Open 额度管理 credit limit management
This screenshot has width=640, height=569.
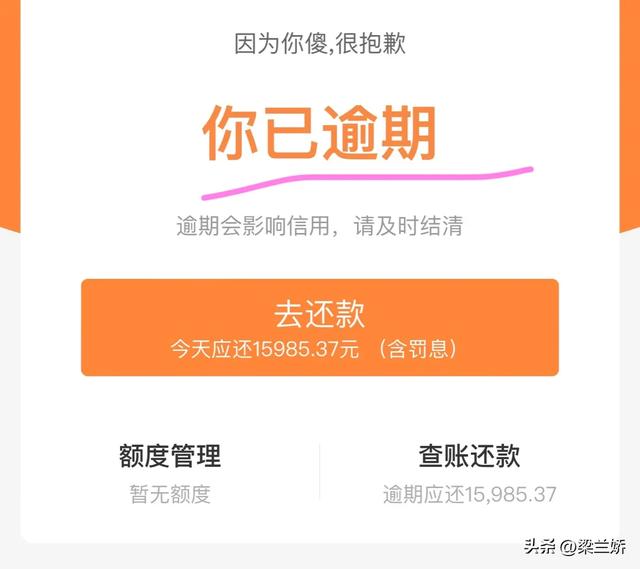[169, 472]
